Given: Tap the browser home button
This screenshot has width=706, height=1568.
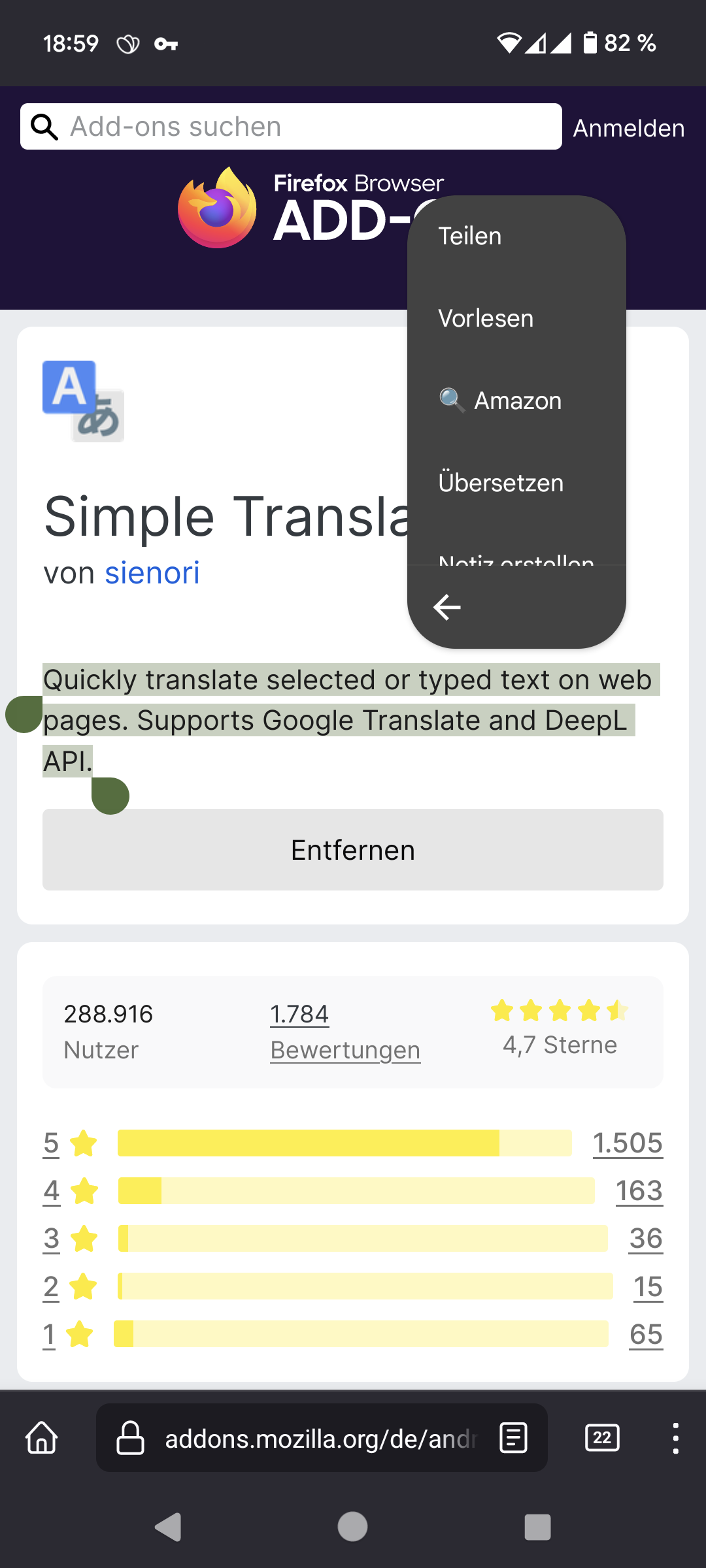Looking at the screenshot, I should 42,1438.
